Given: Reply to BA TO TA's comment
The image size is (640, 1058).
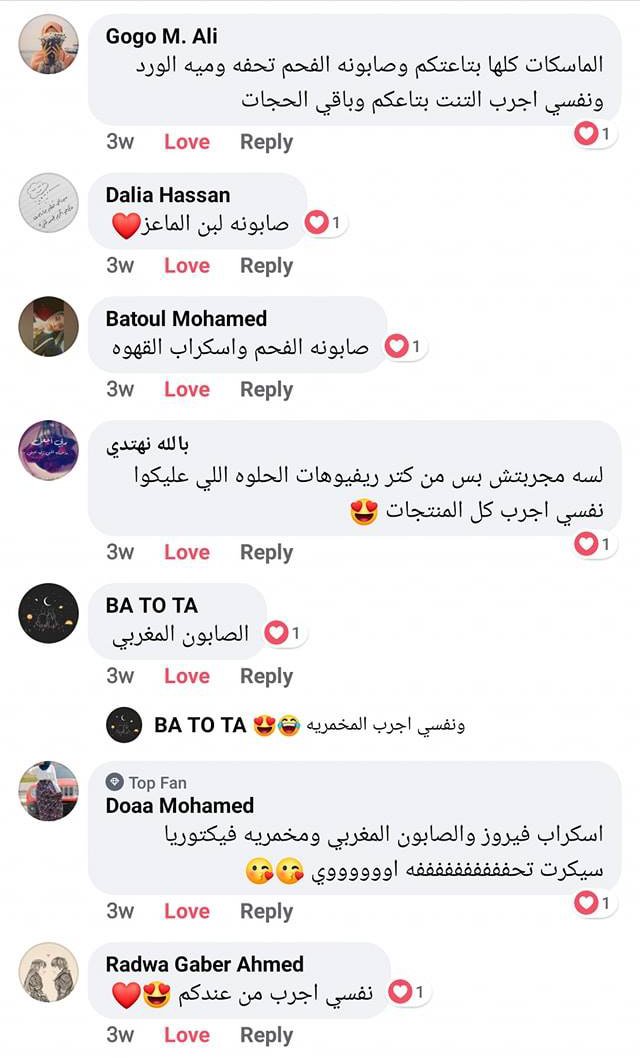Looking at the screenshot, I should pyautogui.click(x=266, y=676).
